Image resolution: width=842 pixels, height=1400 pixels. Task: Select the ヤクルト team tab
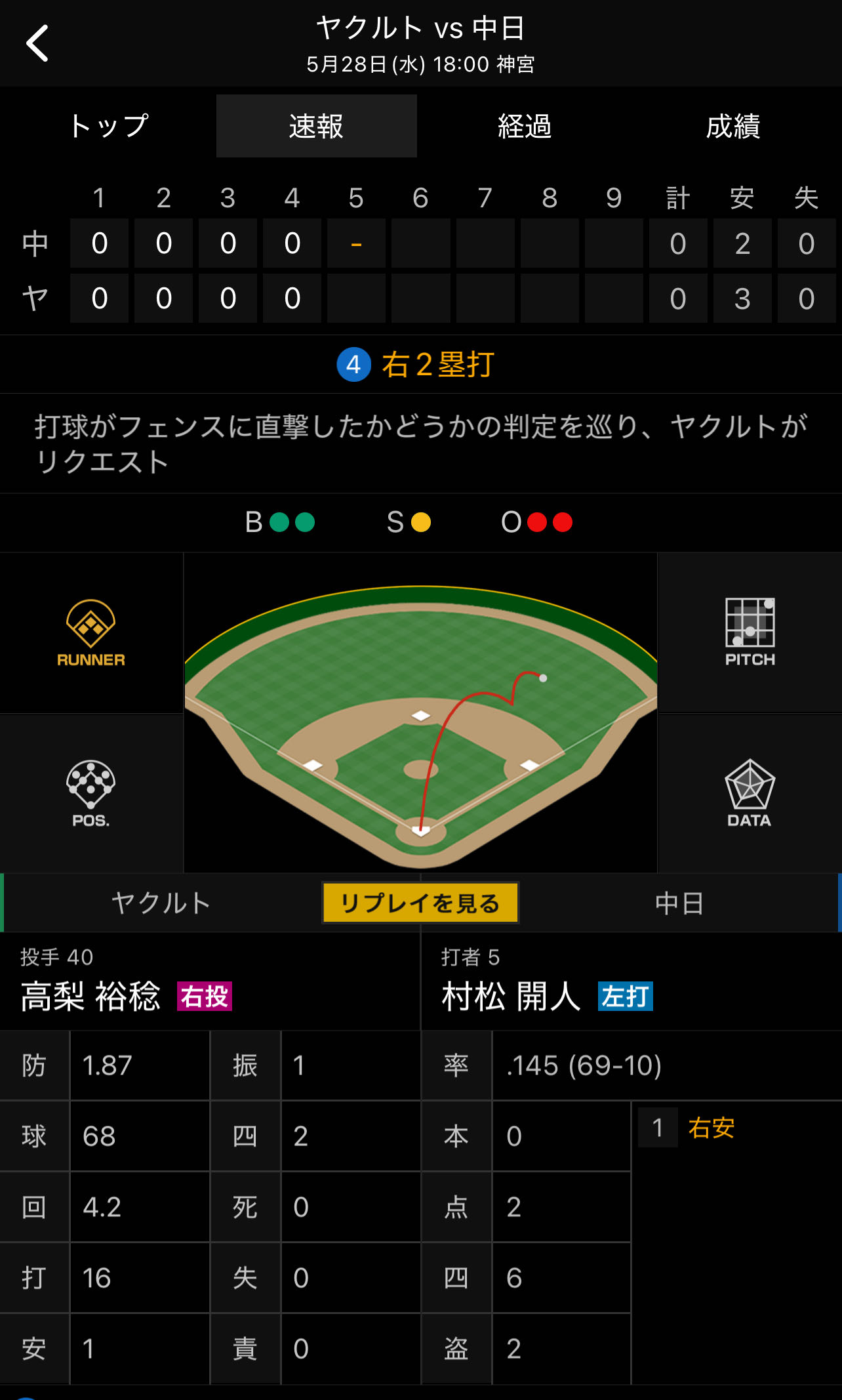click(161, 903)
